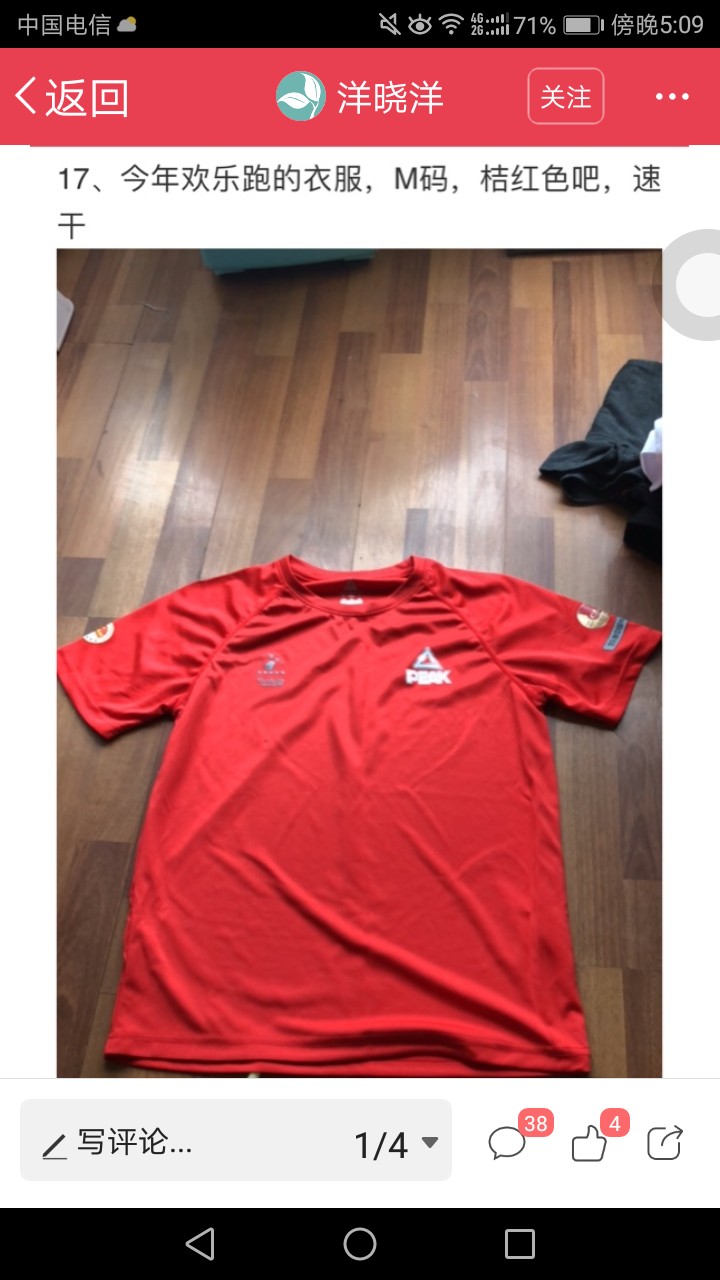This screenshot has width=720, height=1280.
Task: Open the three-dot overflow menu
Action: point(673,97)
